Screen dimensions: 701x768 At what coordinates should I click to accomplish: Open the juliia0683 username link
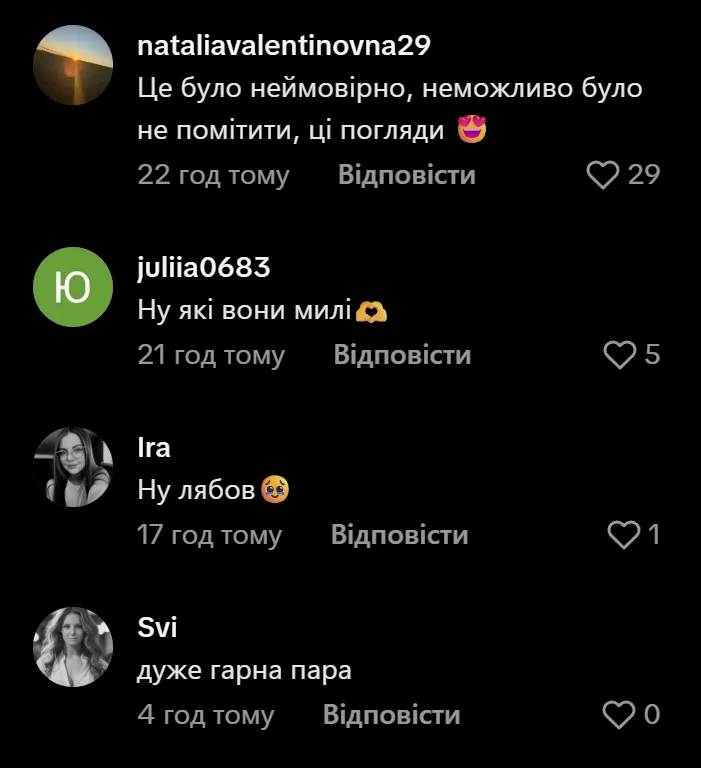point(204,268)
